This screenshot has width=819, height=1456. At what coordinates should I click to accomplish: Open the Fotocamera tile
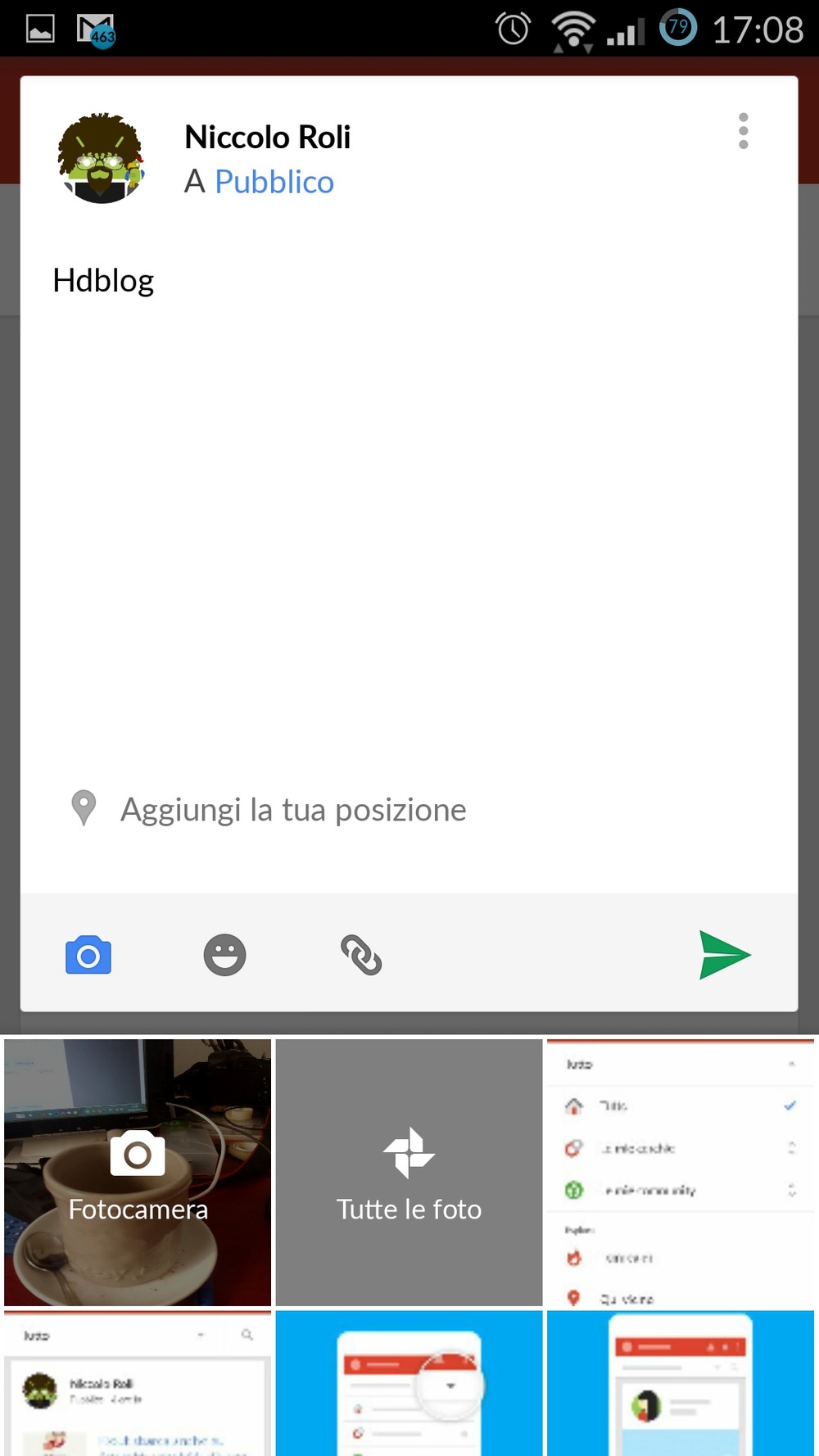point(138,1172)
